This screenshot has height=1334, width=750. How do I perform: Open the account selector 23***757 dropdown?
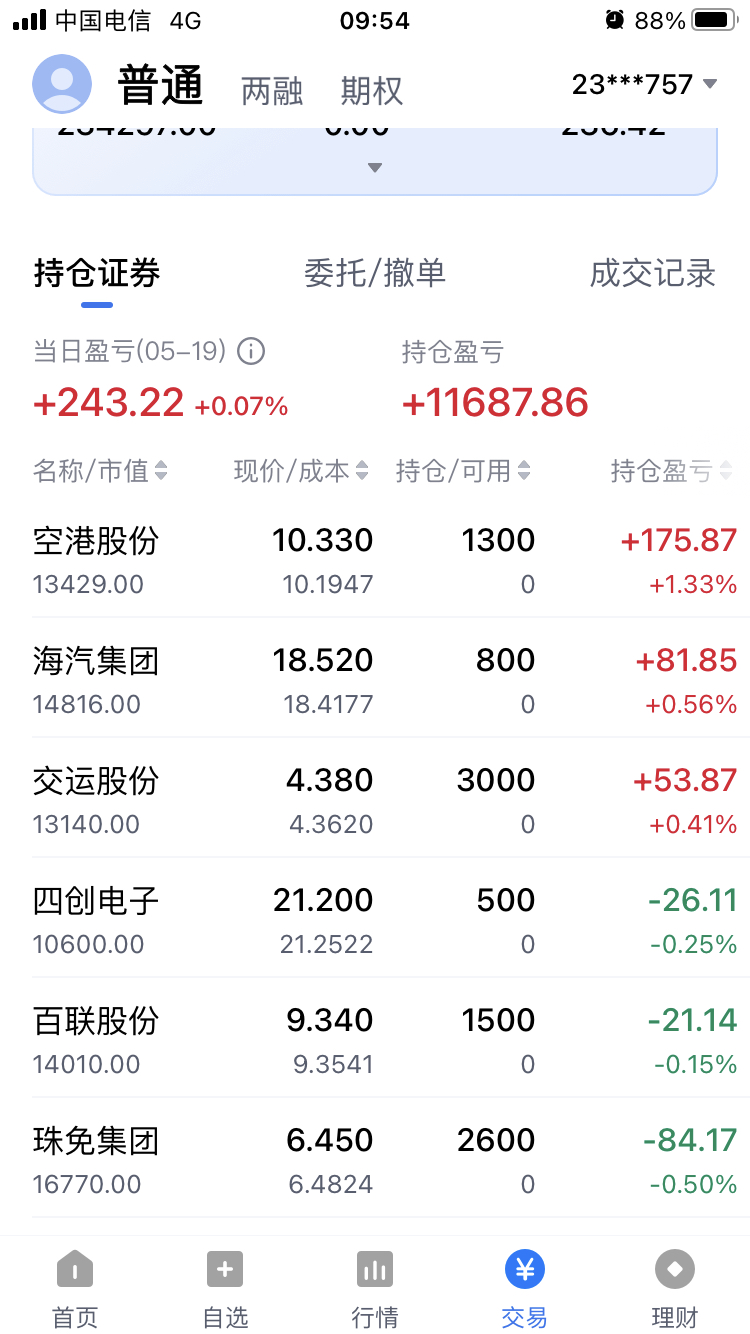coord(644,84)
